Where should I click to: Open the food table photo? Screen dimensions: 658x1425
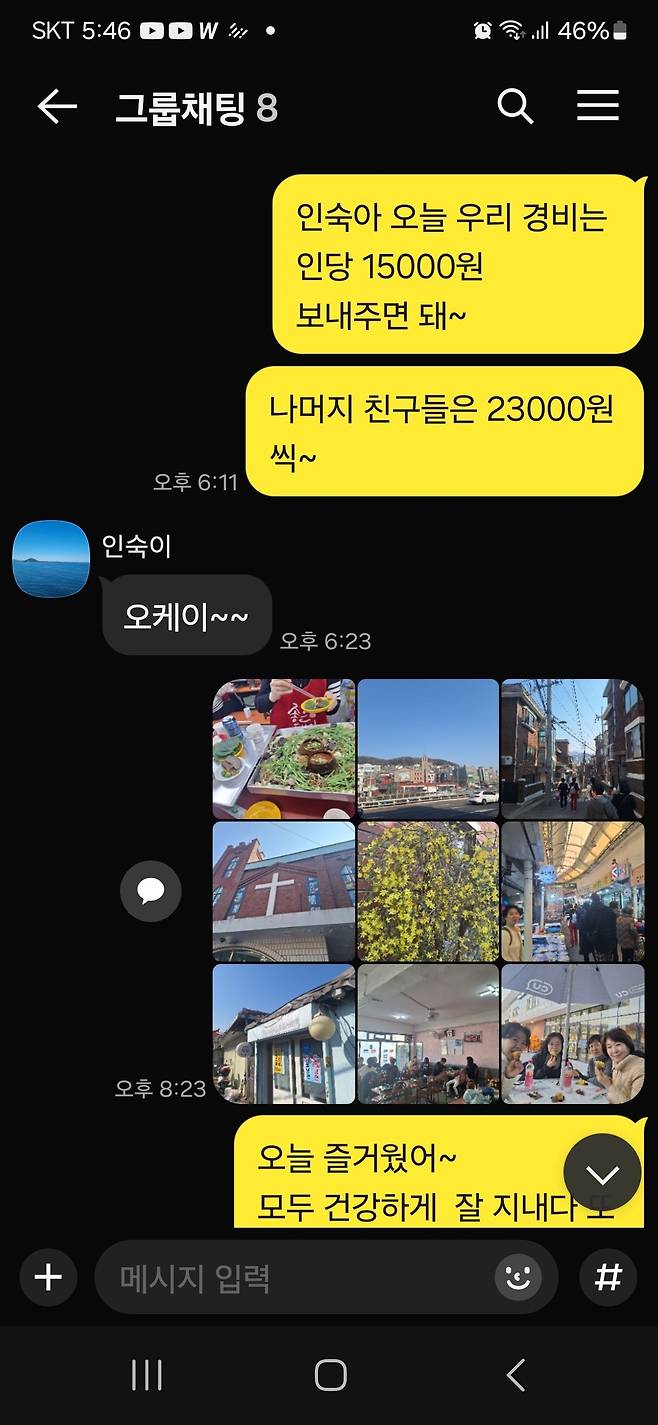pos(284,749)
